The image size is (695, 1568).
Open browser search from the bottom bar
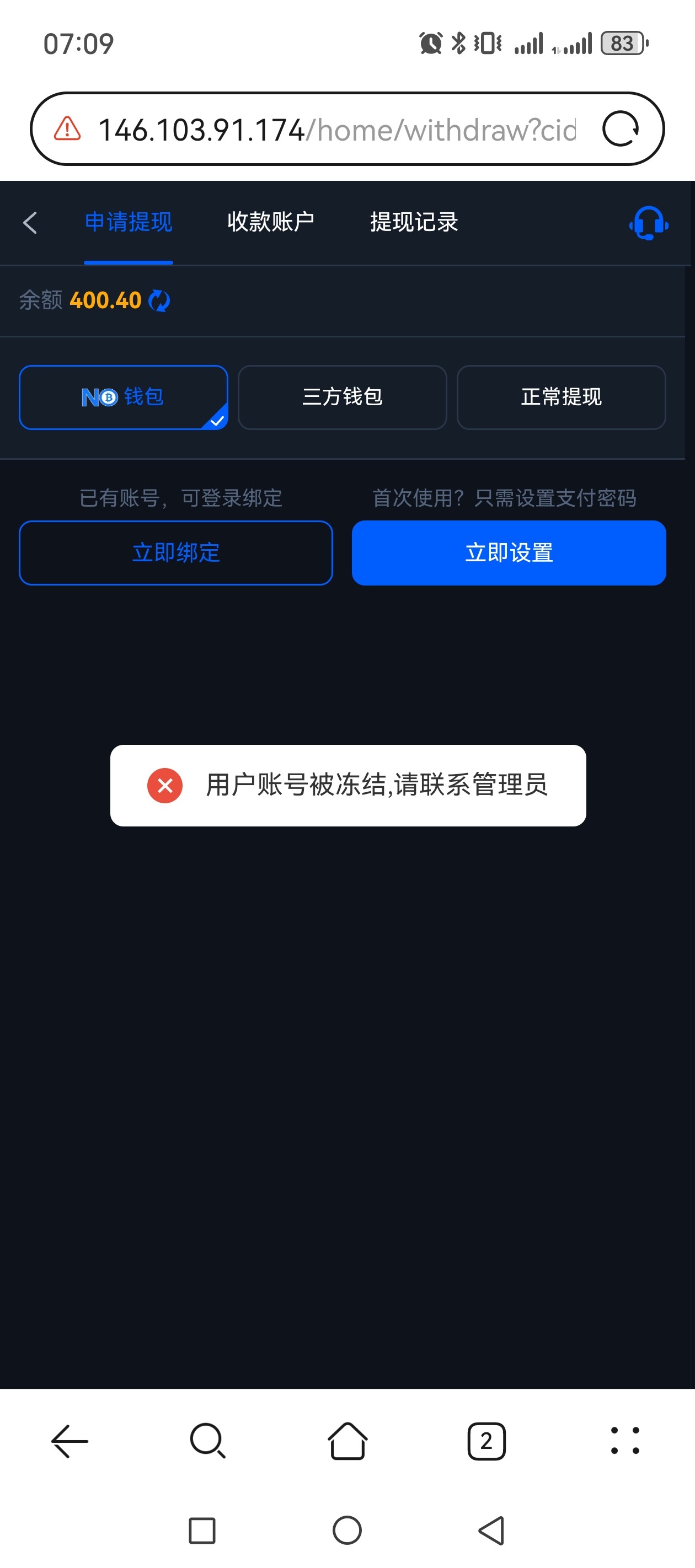point(208,1441)
